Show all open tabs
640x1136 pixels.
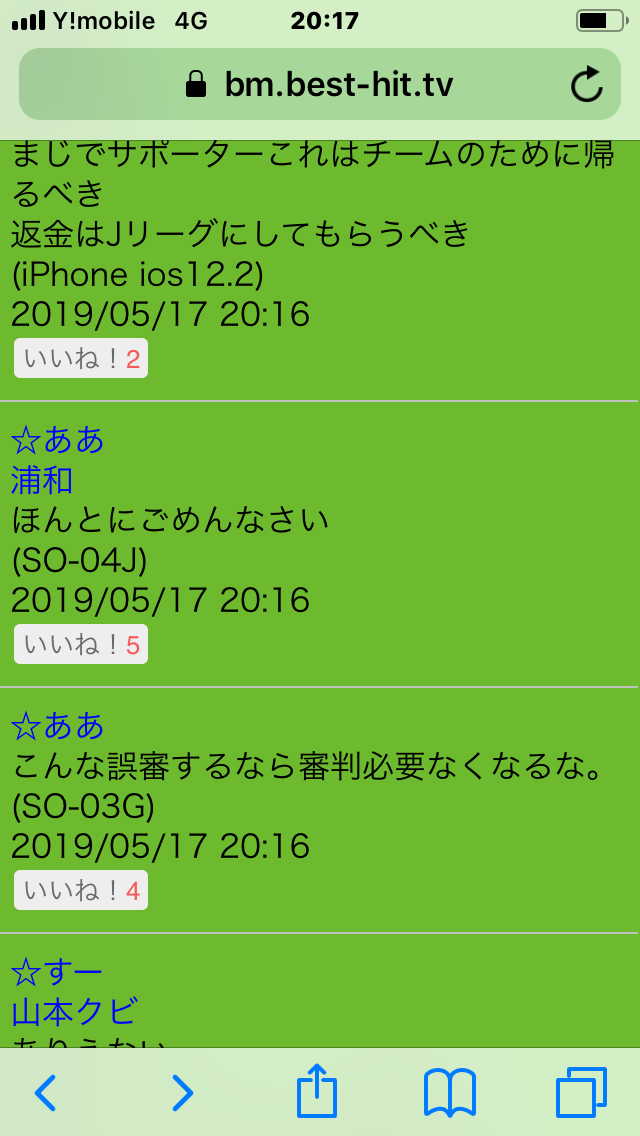(x=581, y=1092)
